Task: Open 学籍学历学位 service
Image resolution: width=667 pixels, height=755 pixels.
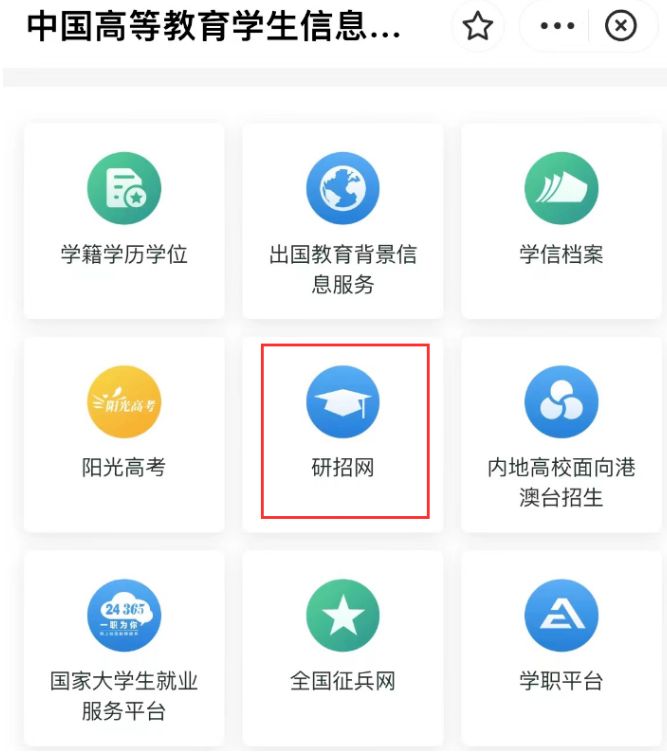Action: [124, 220]
